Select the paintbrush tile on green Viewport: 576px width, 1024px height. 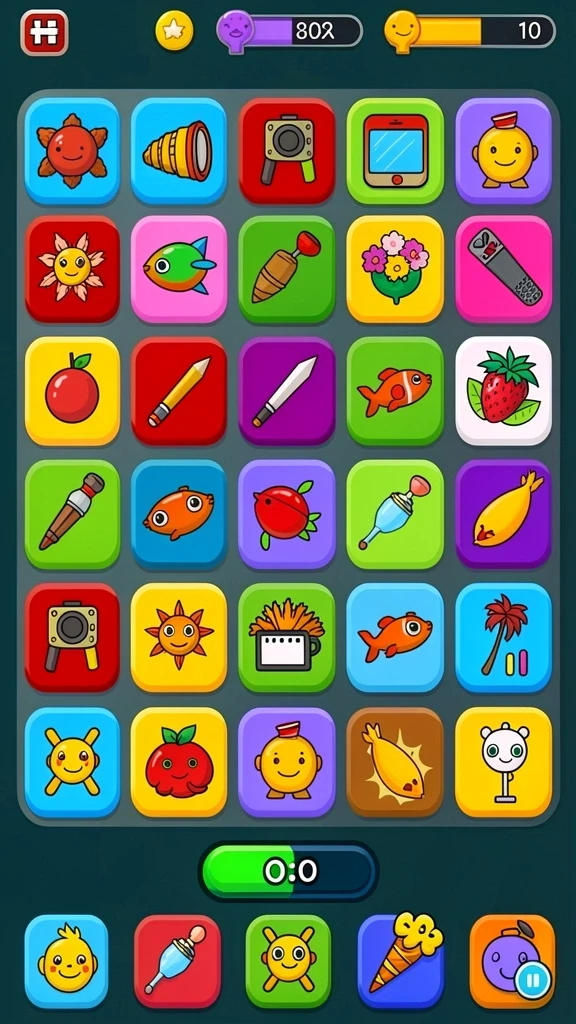[72, 513]
